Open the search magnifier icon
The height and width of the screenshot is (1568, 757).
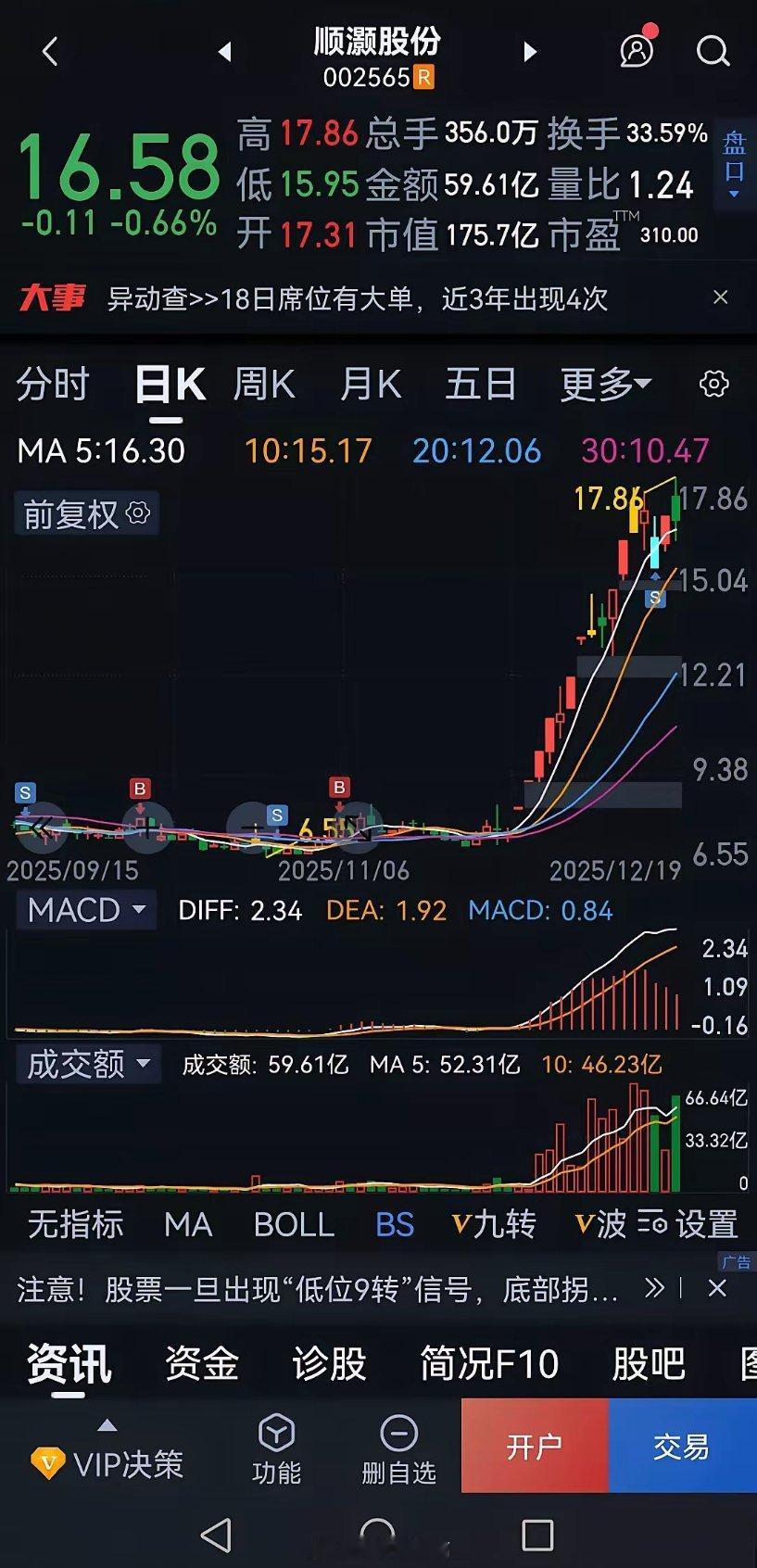[x=712, y=51]
